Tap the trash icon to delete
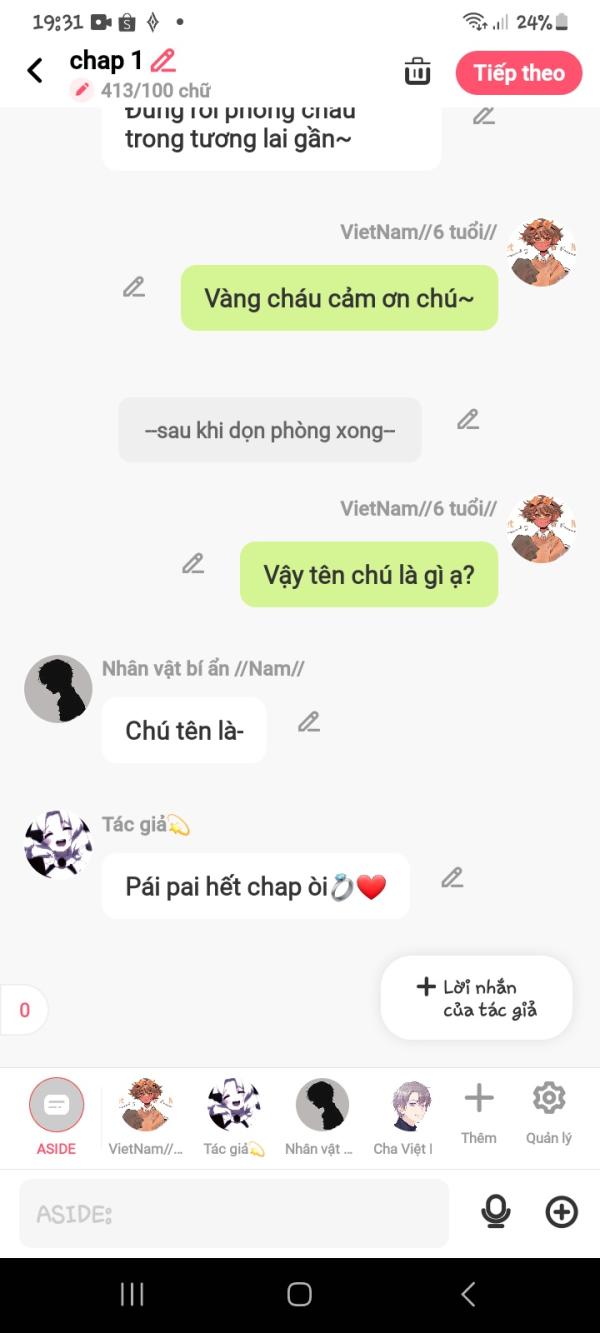Image resolution: width=600 pixels, height=1333 pixels. pos(417,72)
